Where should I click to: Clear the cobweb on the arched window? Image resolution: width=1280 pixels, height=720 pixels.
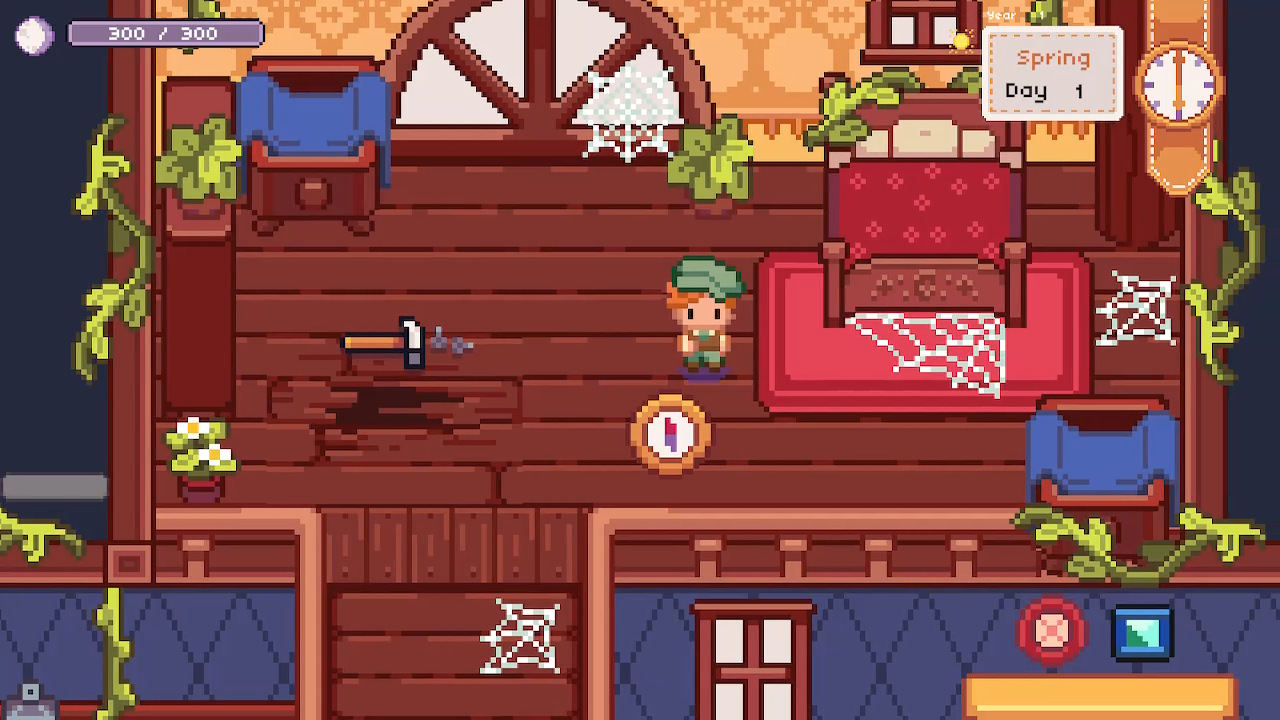click(x=628, y=115)
